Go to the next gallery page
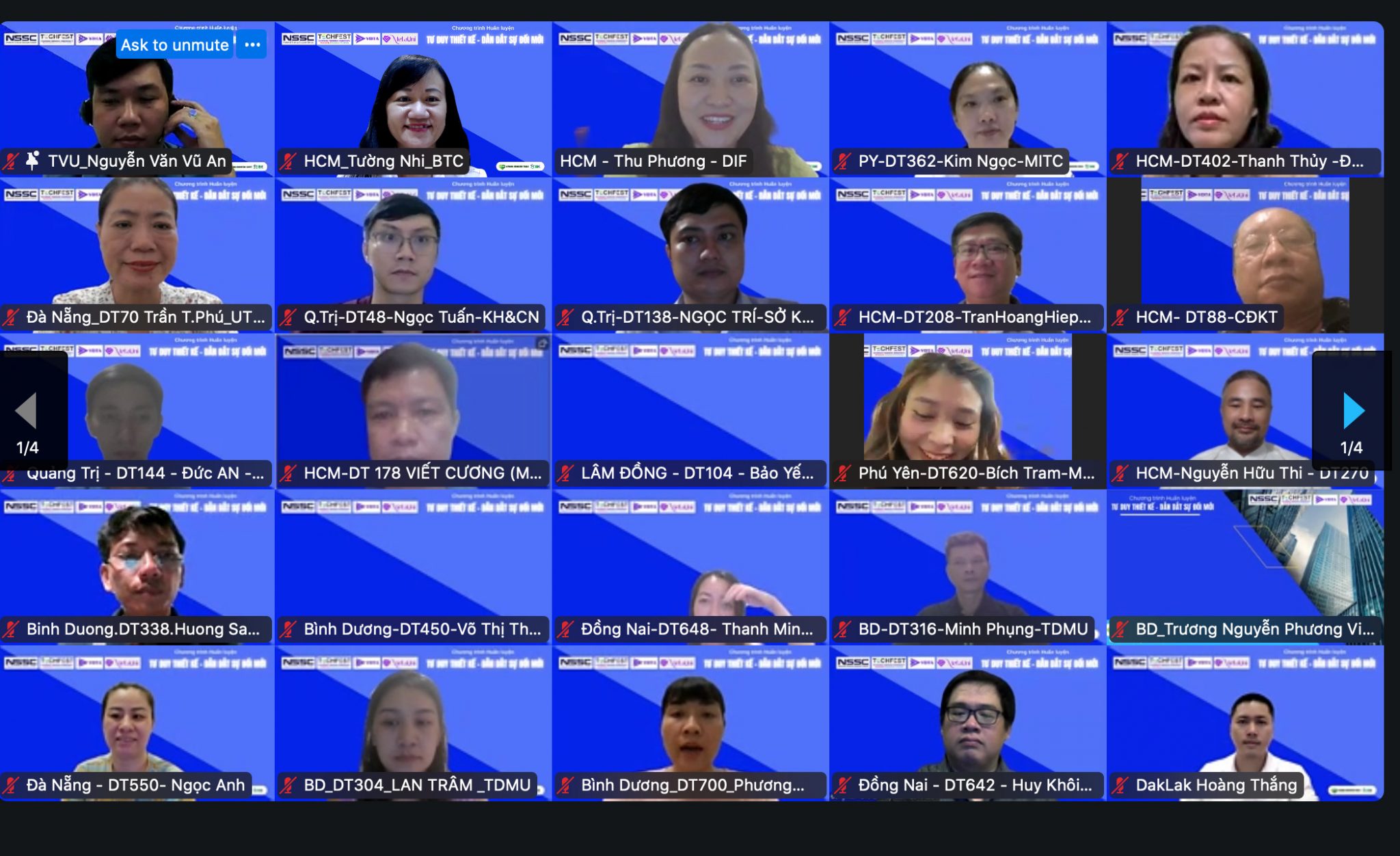This screenshot has height=856, width=1400. click(1352, 411)
